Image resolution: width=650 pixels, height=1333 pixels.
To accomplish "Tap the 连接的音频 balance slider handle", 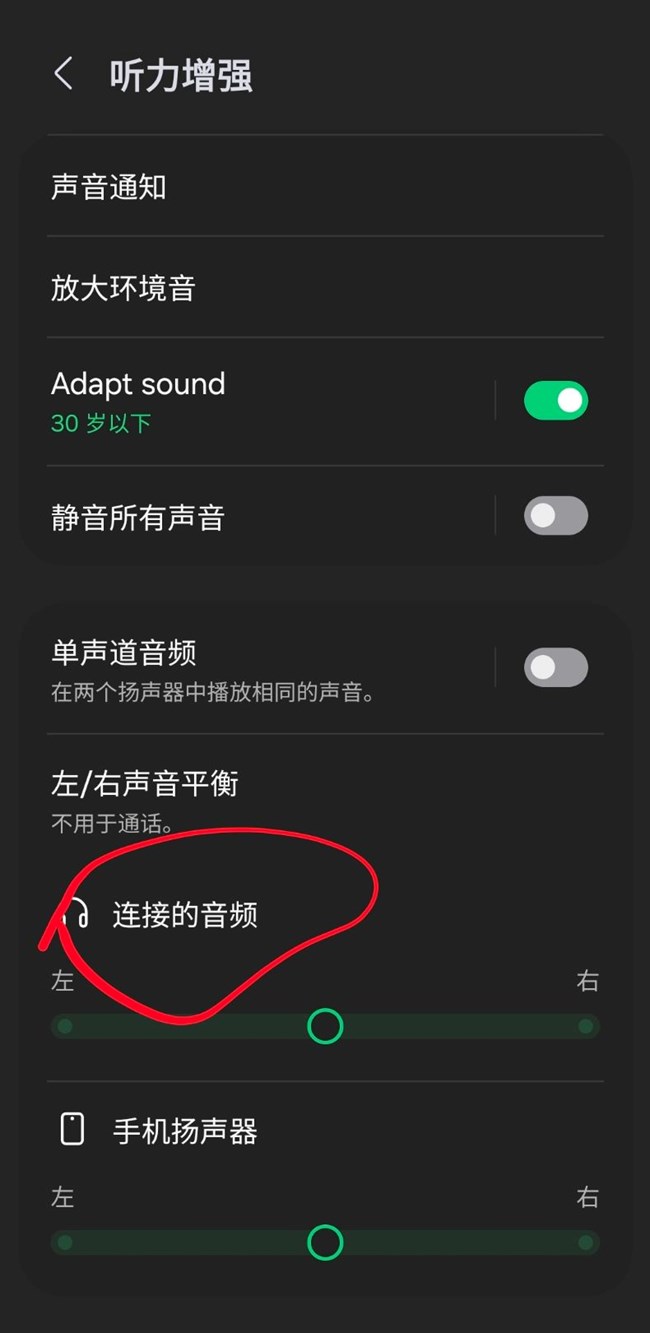I will coord(325,1026).
